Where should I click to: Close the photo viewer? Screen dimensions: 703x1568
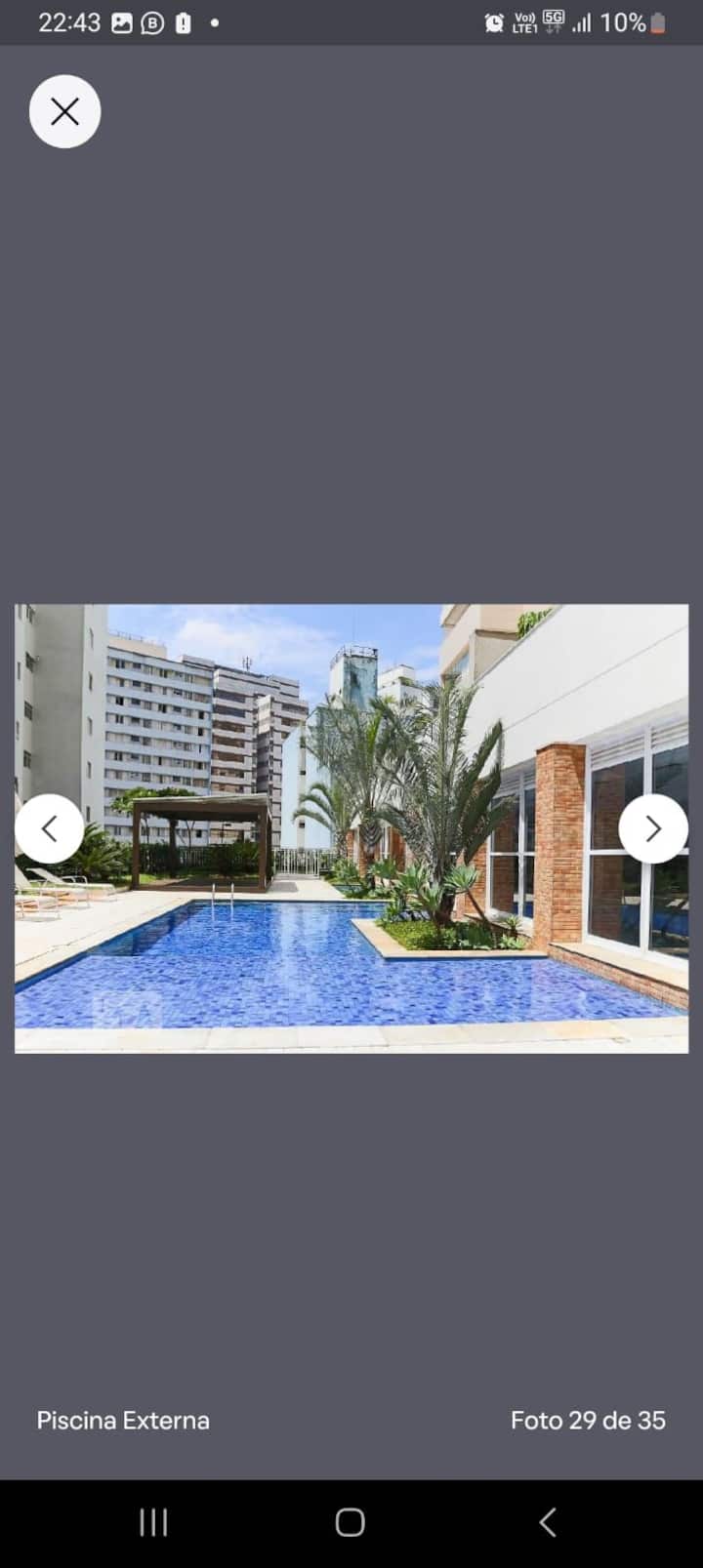(x=64, y=111)
